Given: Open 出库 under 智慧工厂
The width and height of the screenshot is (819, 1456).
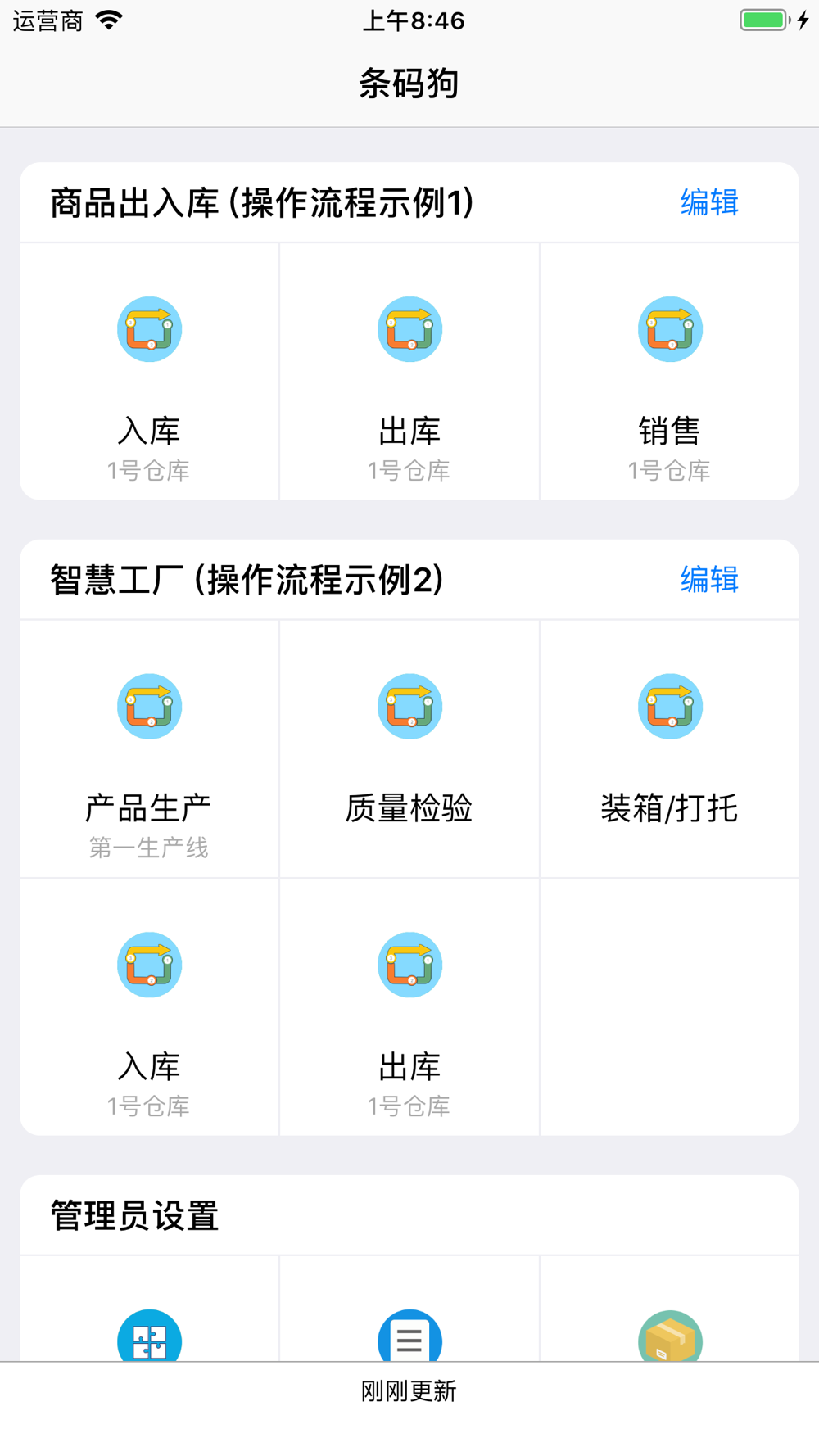Looking at the screenshot, I should (409, 1007).
